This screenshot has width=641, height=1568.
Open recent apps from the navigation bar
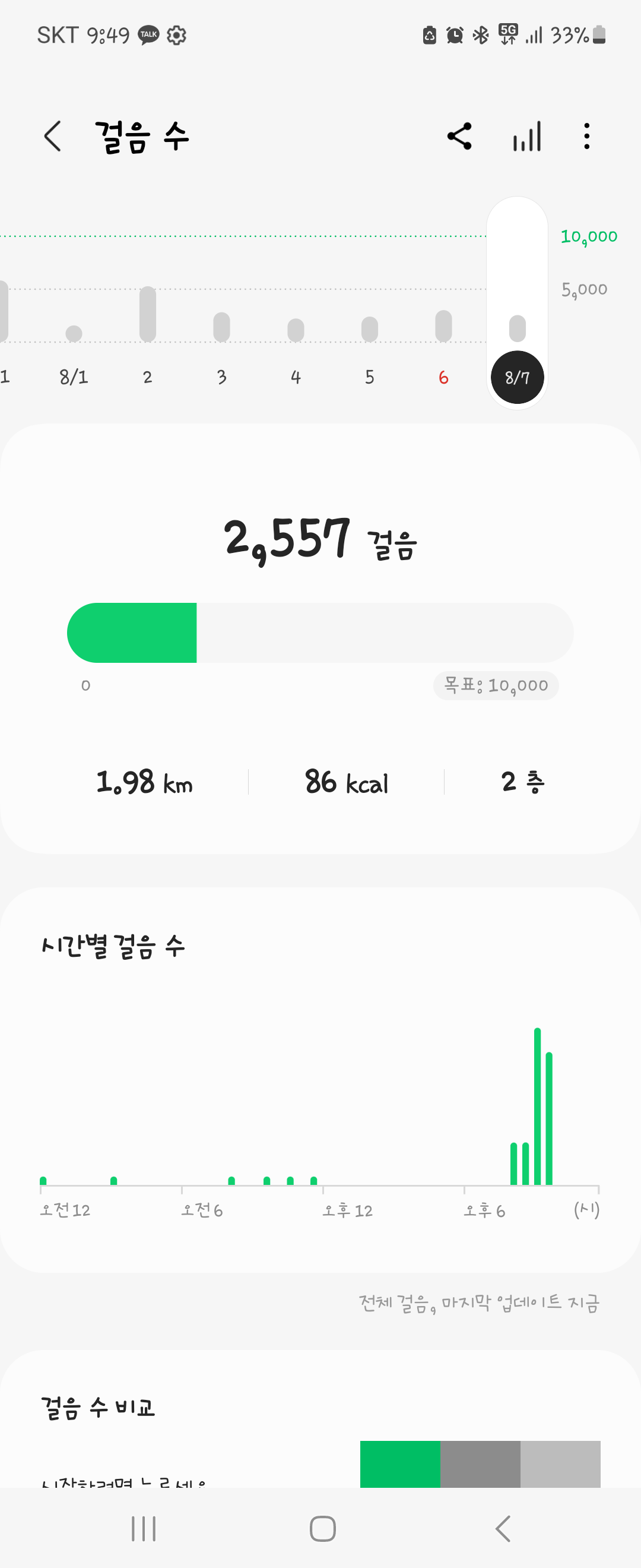[x=144, y=1528]
